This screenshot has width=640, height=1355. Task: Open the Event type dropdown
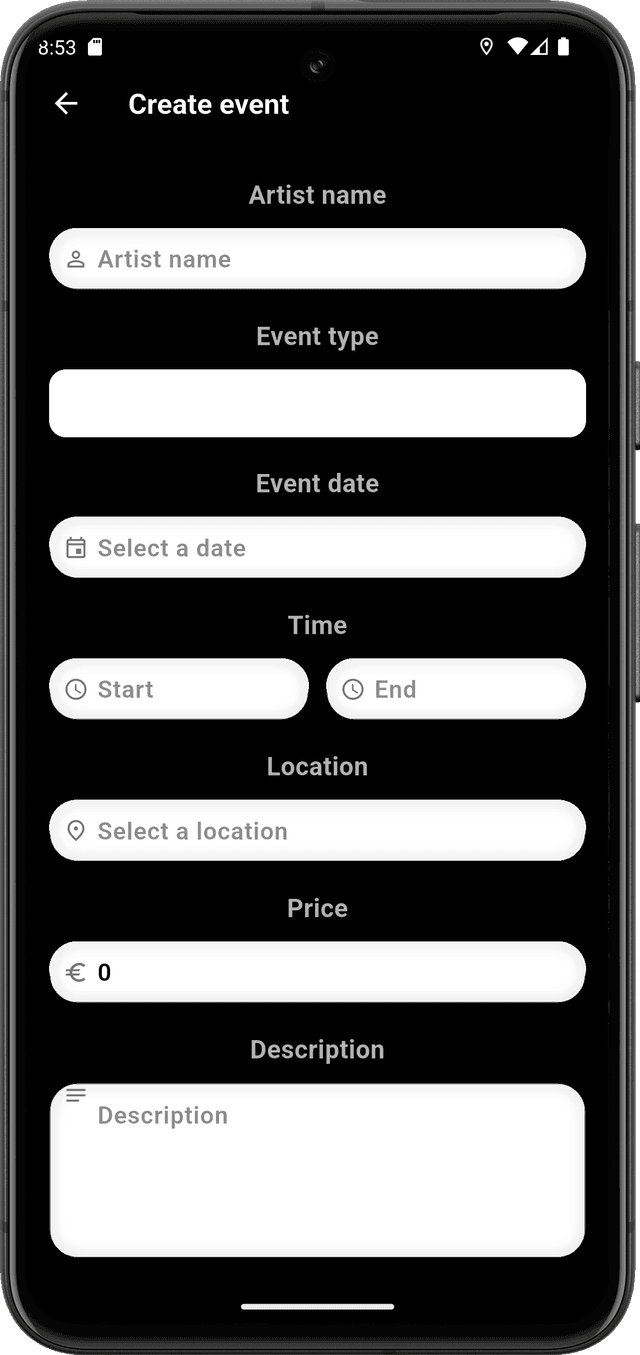tap(317, 403)
